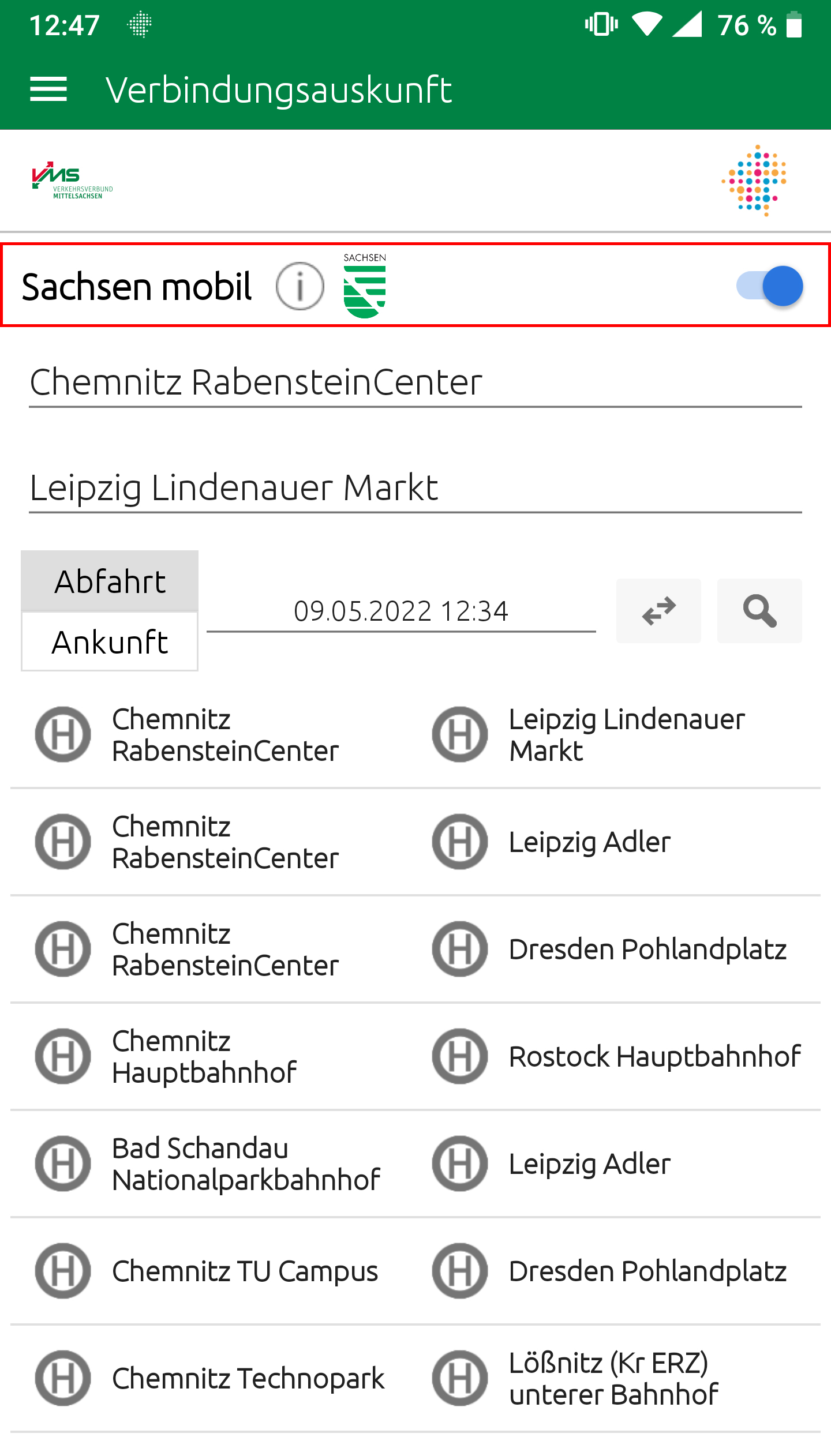Select trip from Chemnitz Technopark to Lößnitz
This screenshot has width=831, height=1456.
tap(415, 1378)
